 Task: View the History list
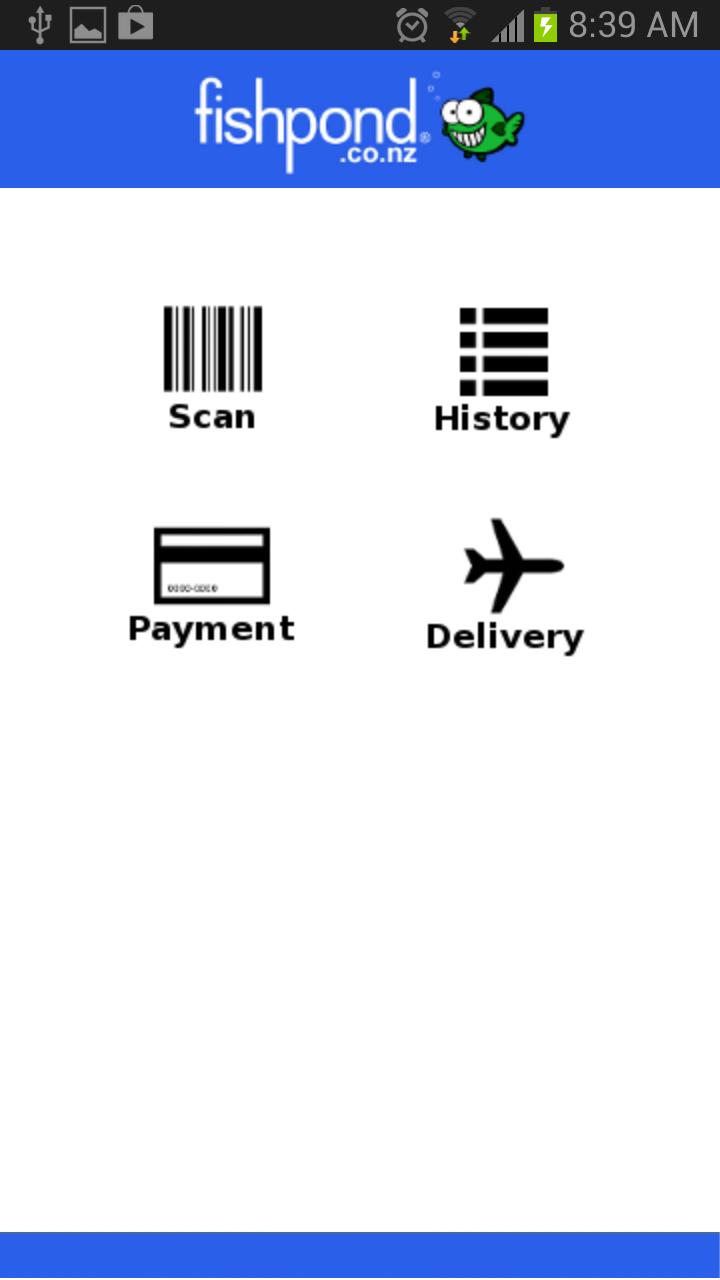[x=503, y=371]
